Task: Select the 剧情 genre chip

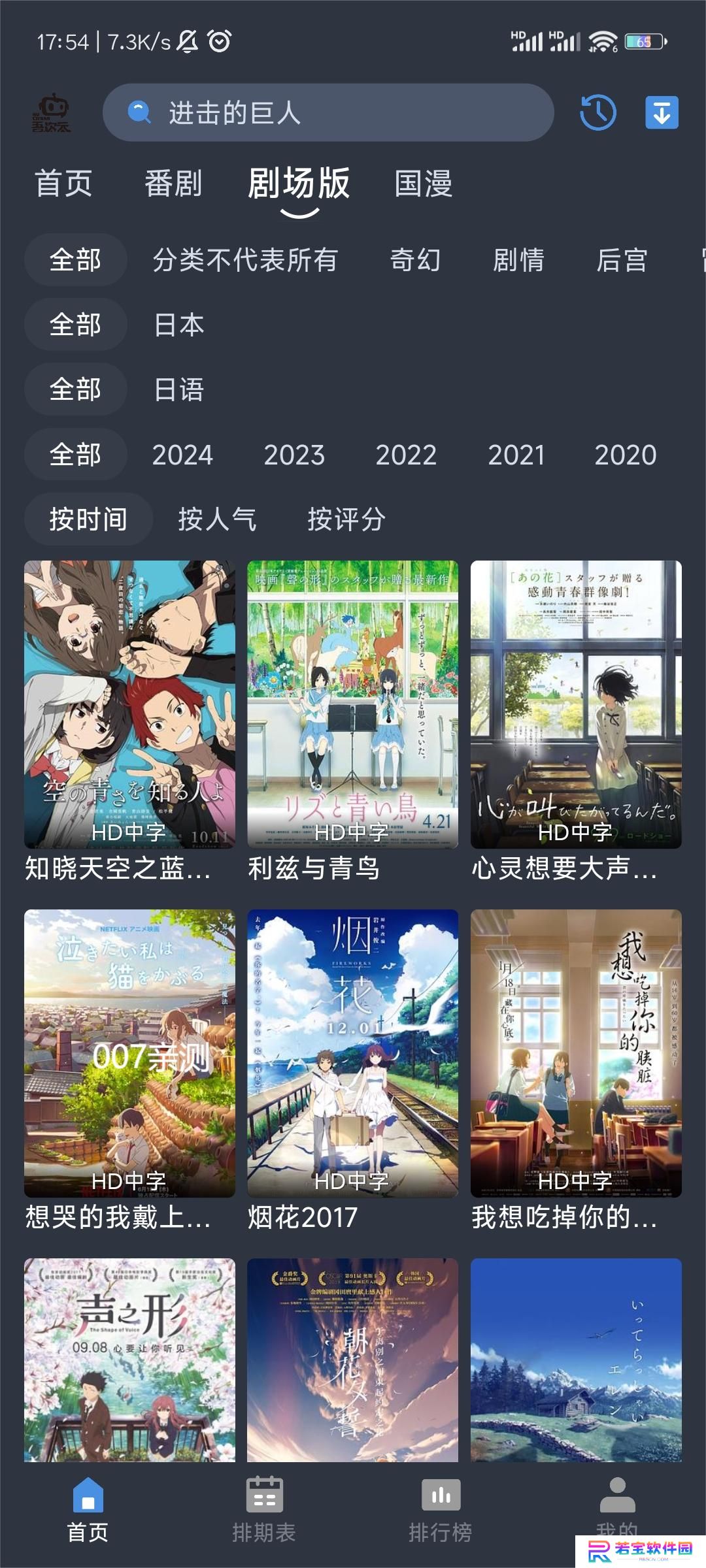Action: 518,259
